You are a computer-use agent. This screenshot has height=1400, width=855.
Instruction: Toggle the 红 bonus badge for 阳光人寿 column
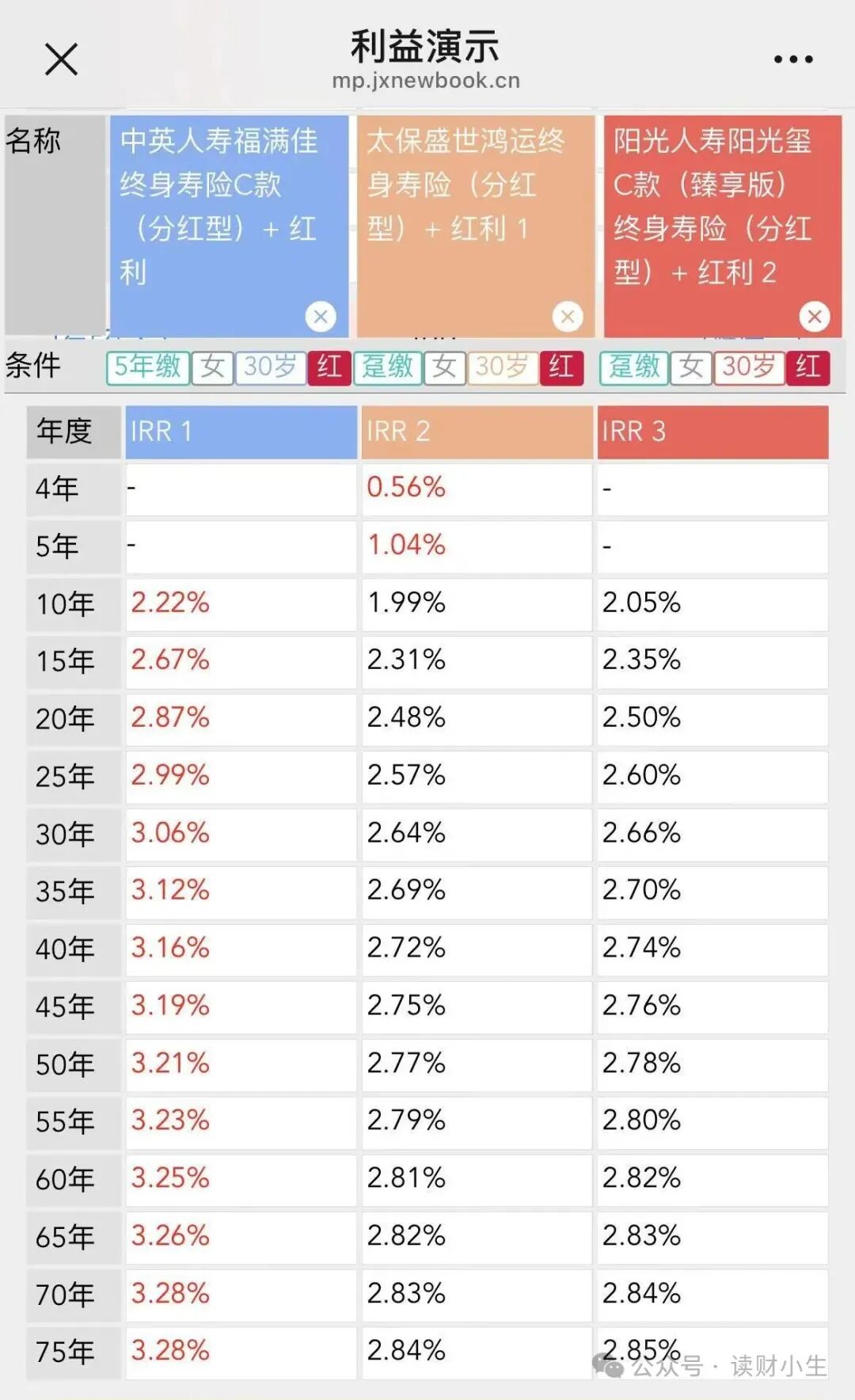tap(808, 367)
